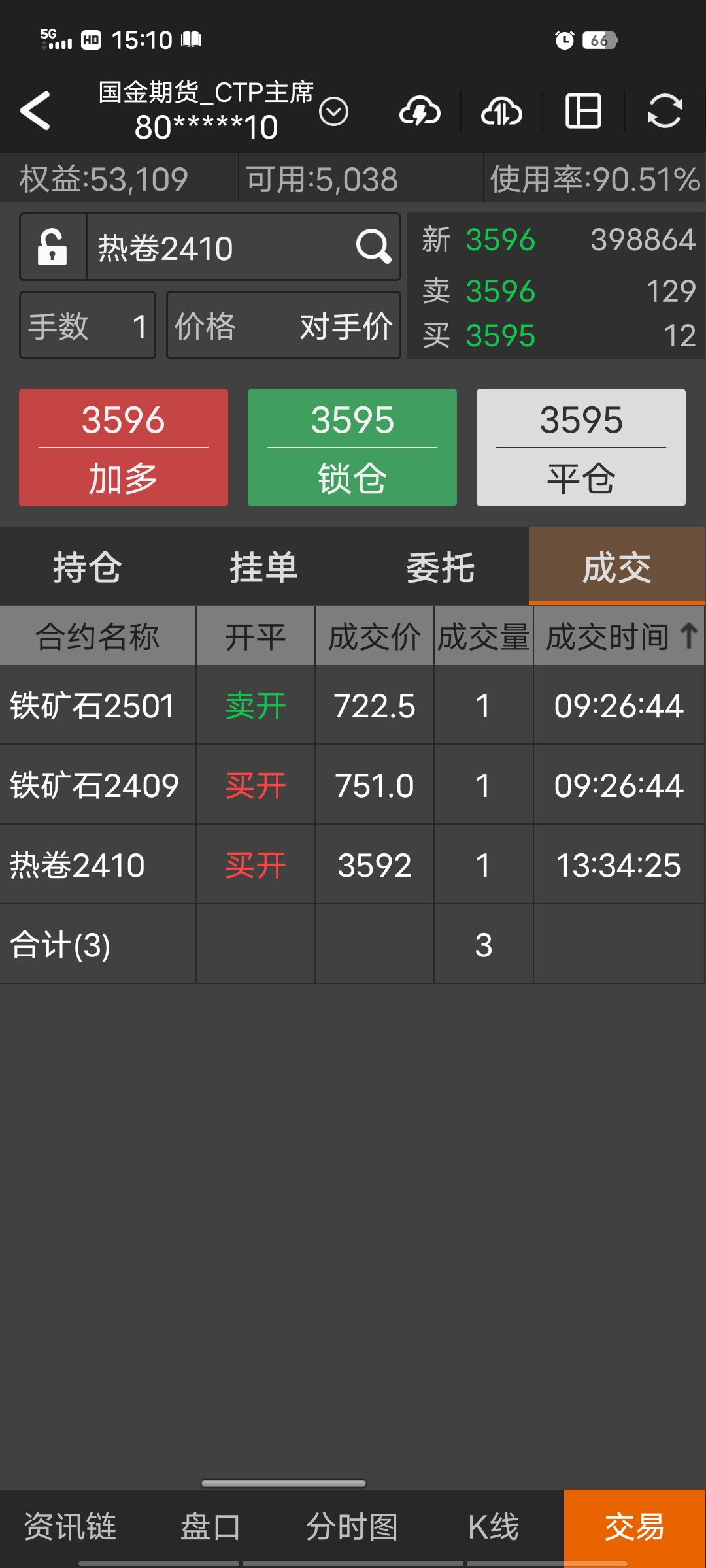Screen dimensions: 706x1568
Task: Switch to the 持仓 tab
Action: 88,566
